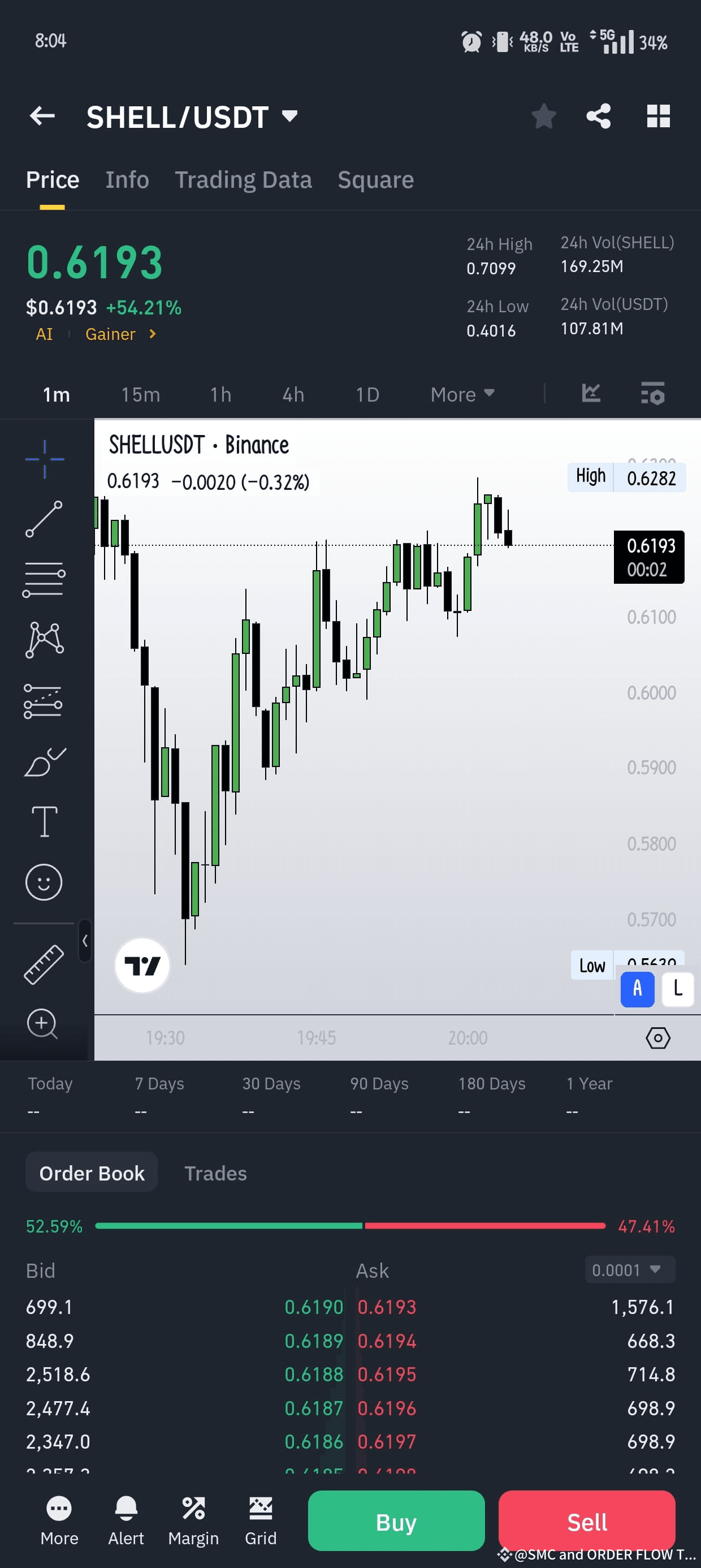
Task: Select the XABCD pattern tool
Action: (x=45, y=639)
